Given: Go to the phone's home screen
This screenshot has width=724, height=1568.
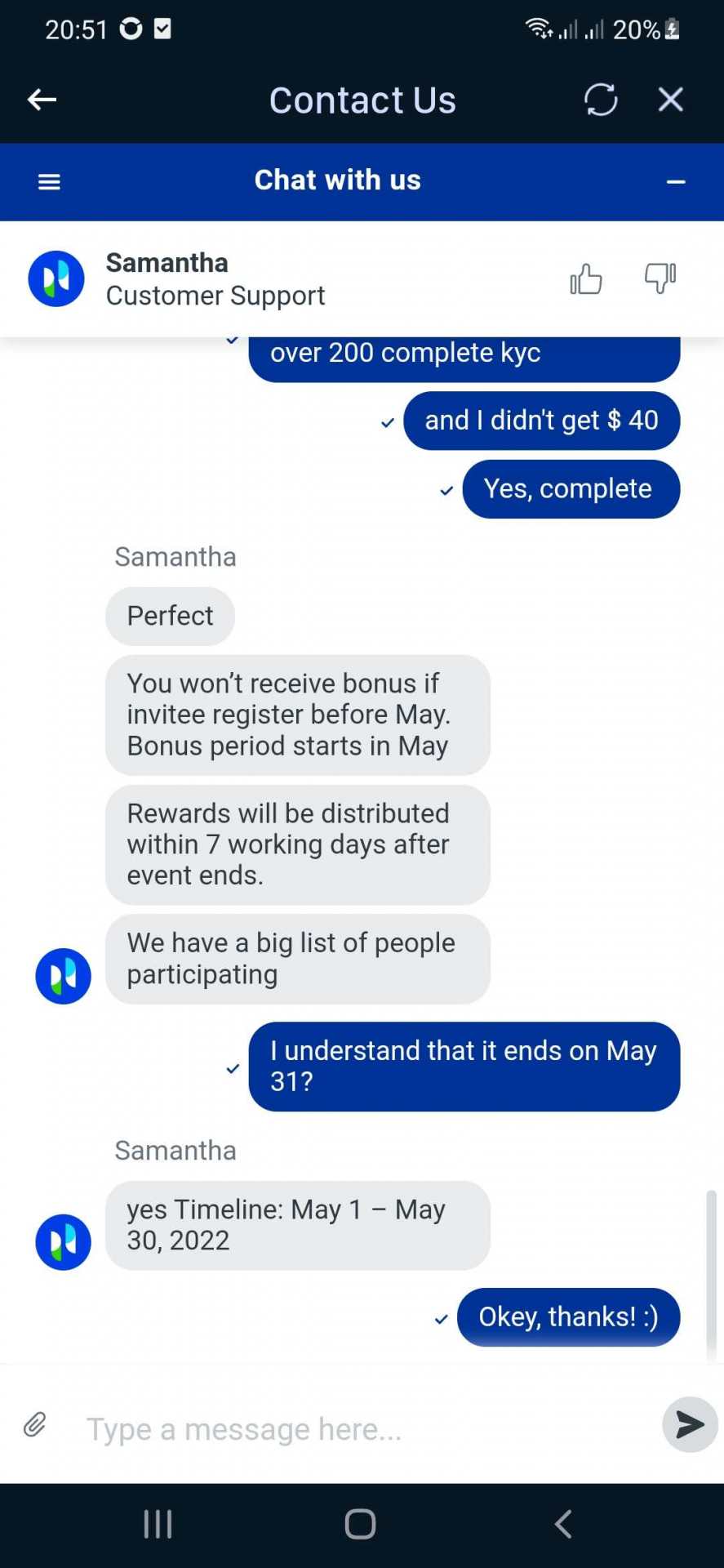Looking at the screenshot, I should click(x=360, y=1524).
